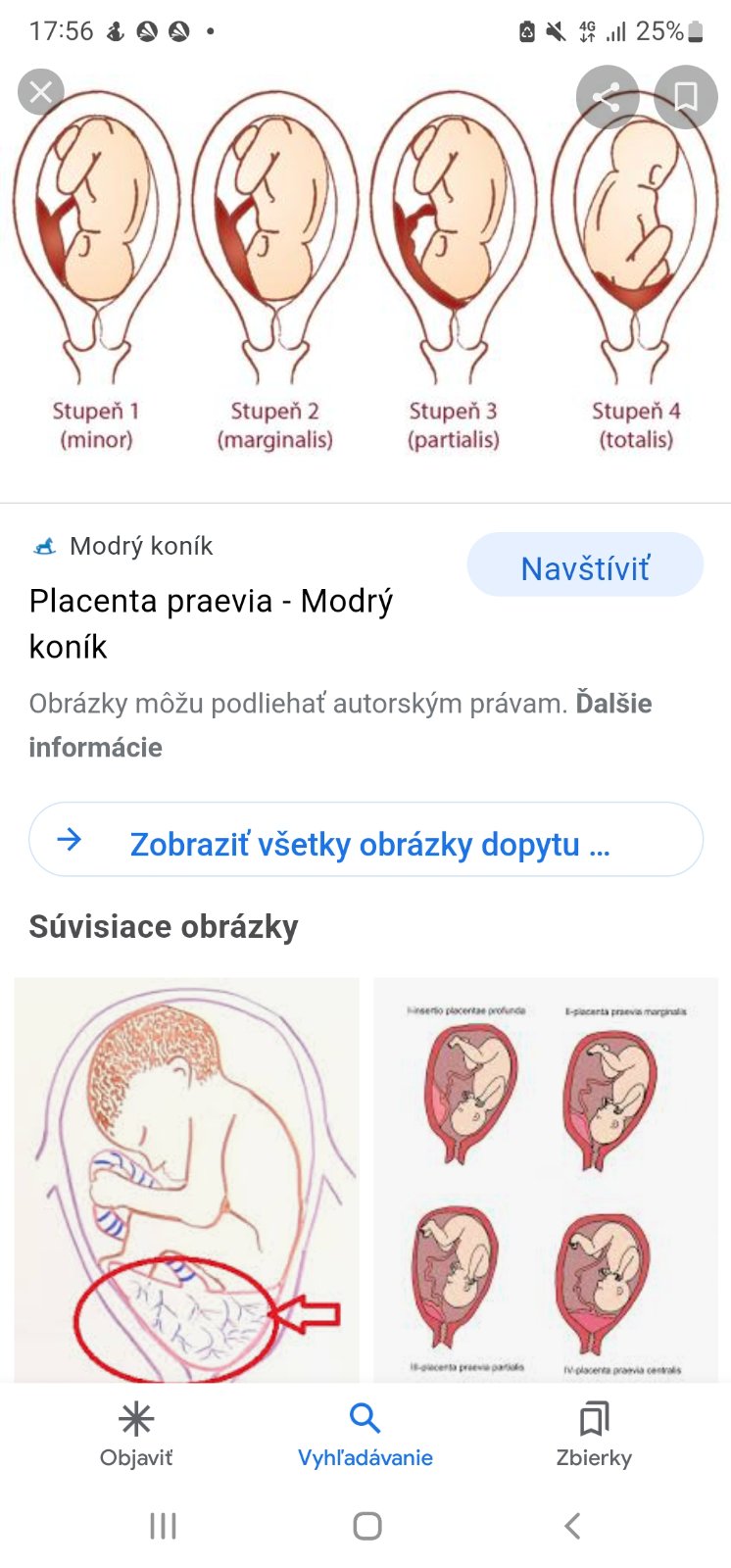Tap the Android back navigation arrow
The image size is (731, 1568).
tap(571, 1525)
